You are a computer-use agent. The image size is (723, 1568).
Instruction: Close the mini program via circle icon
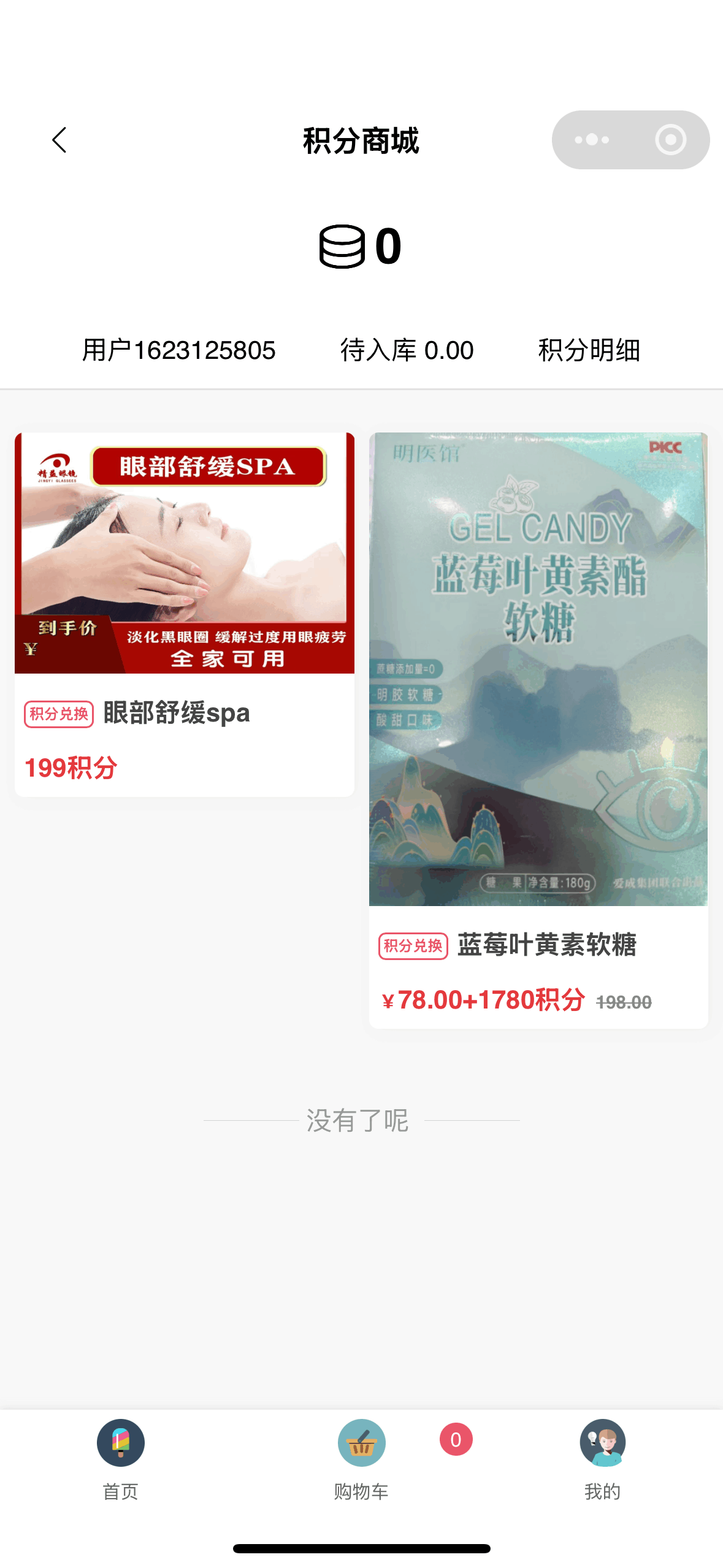670,140
